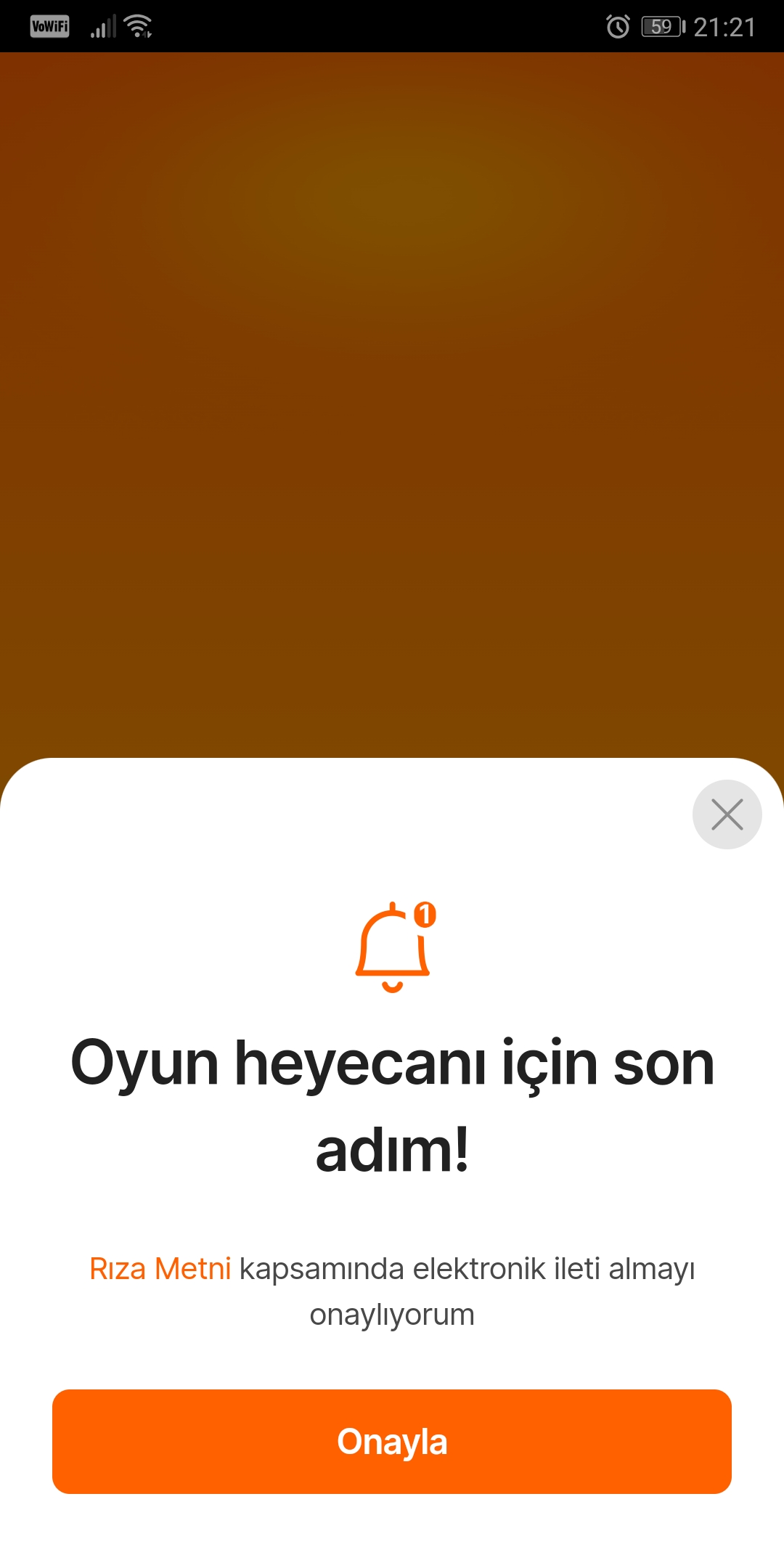The image size is (784, 1568).
Task: Close the consent bottom sheet
Action: (x=727, y=814)
